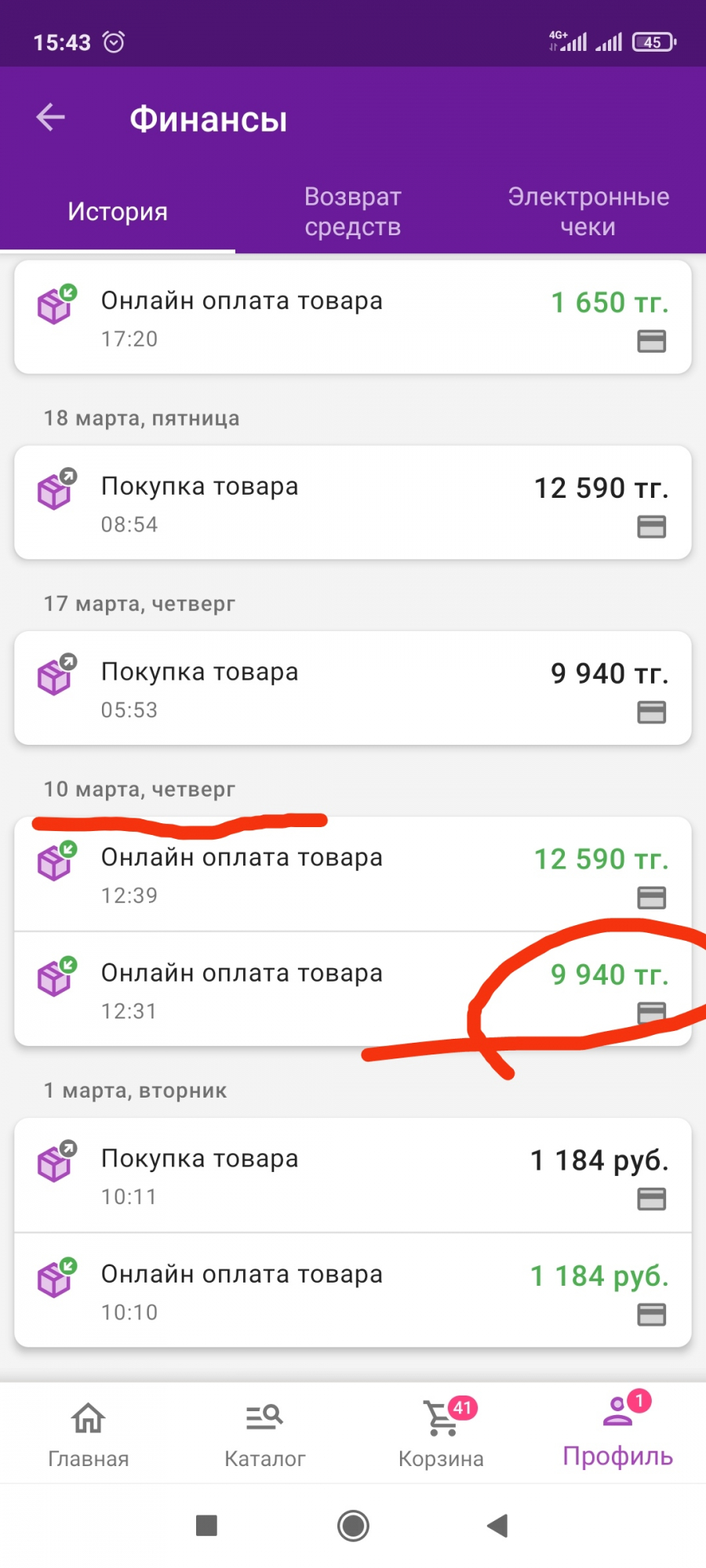View the 05:53 purchase for 9 940 тг.

(353, 688)
